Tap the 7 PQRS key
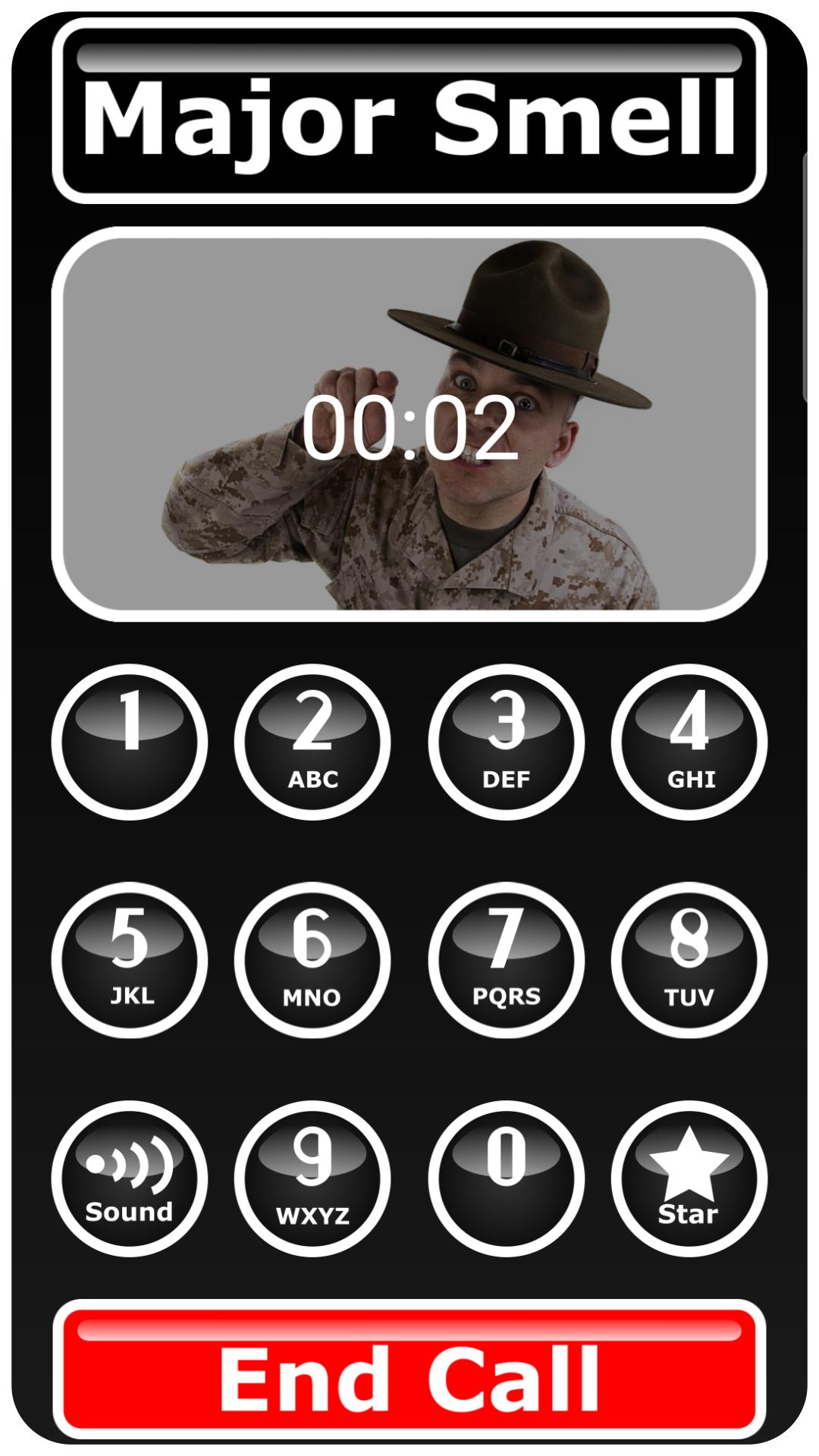The height and width of the screenshot is (1456, 819). click(x=506, y=960)
